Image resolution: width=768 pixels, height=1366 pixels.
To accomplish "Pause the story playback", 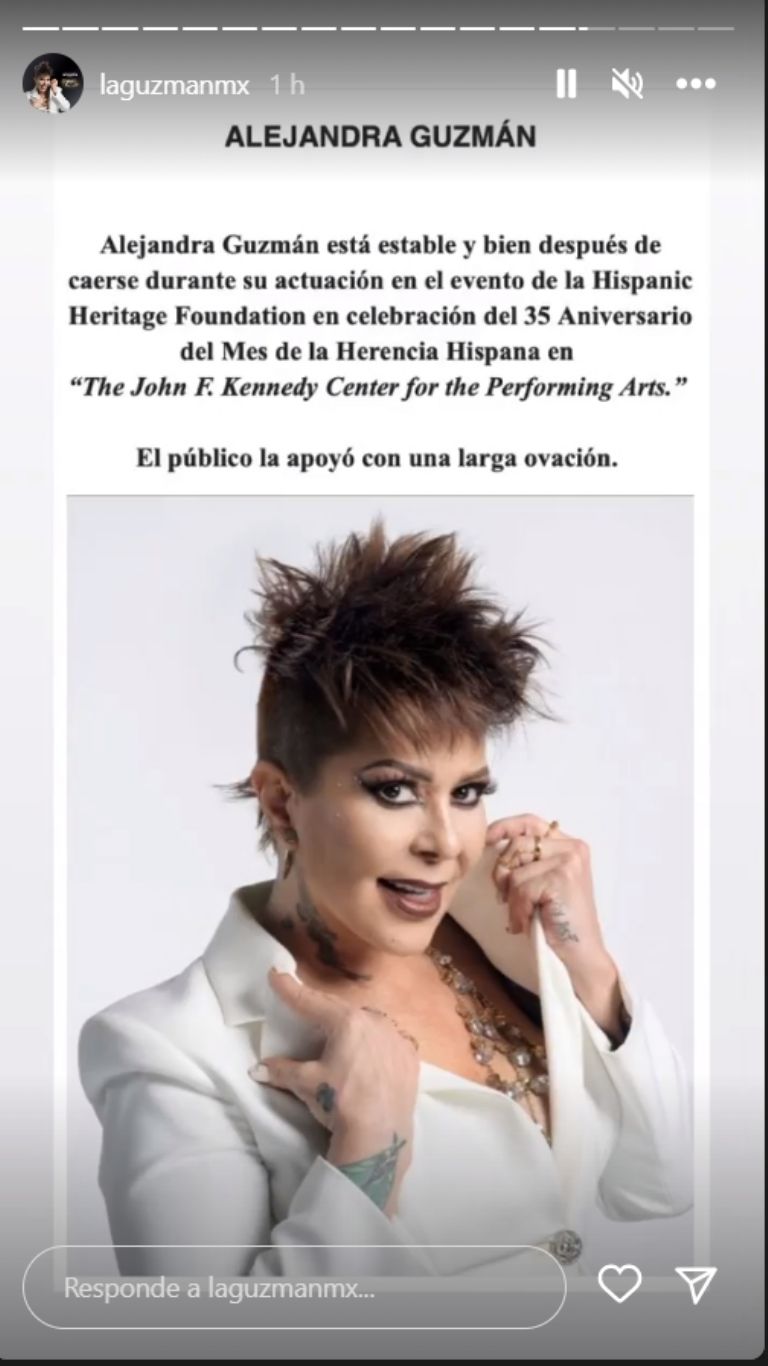I will 566,84.
